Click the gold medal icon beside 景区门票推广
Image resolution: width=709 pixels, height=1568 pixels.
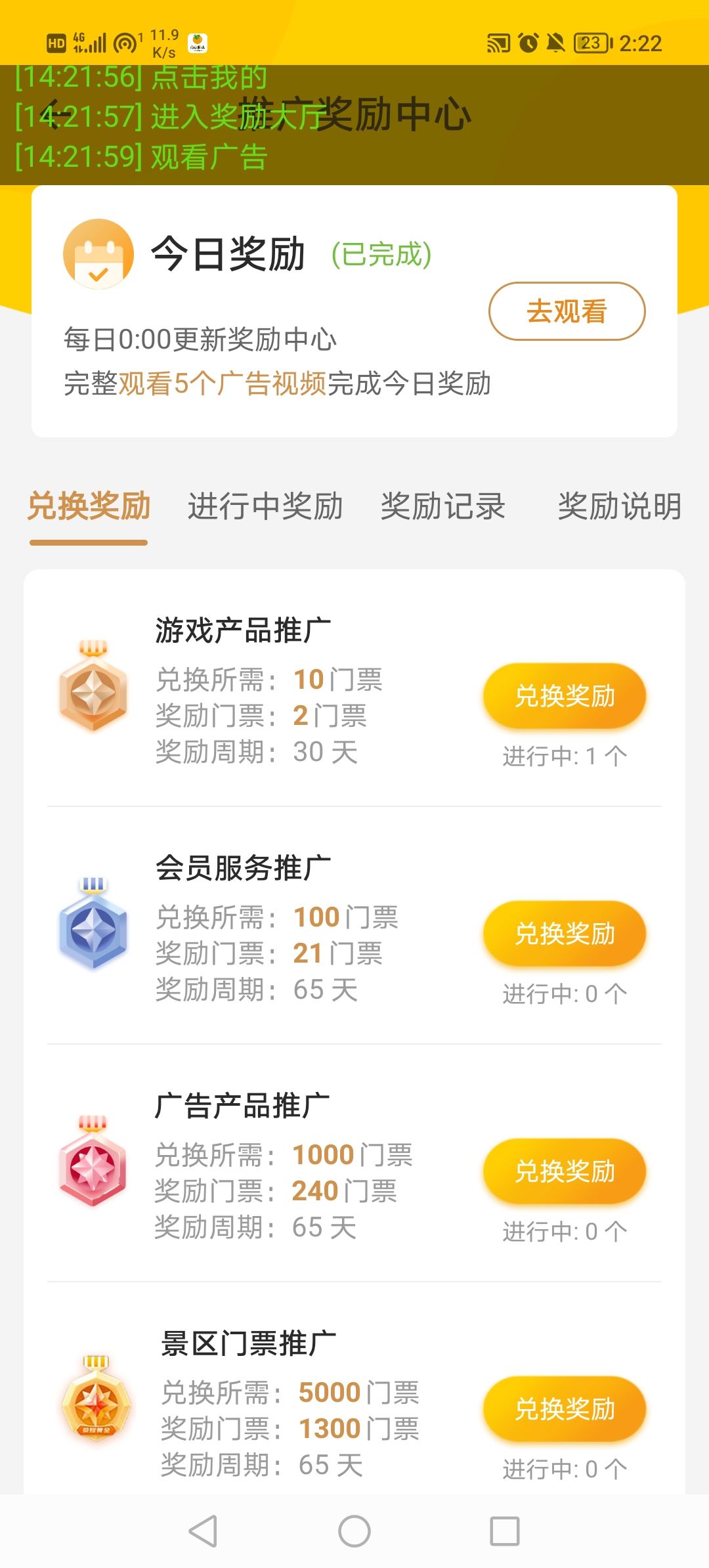95,1402
